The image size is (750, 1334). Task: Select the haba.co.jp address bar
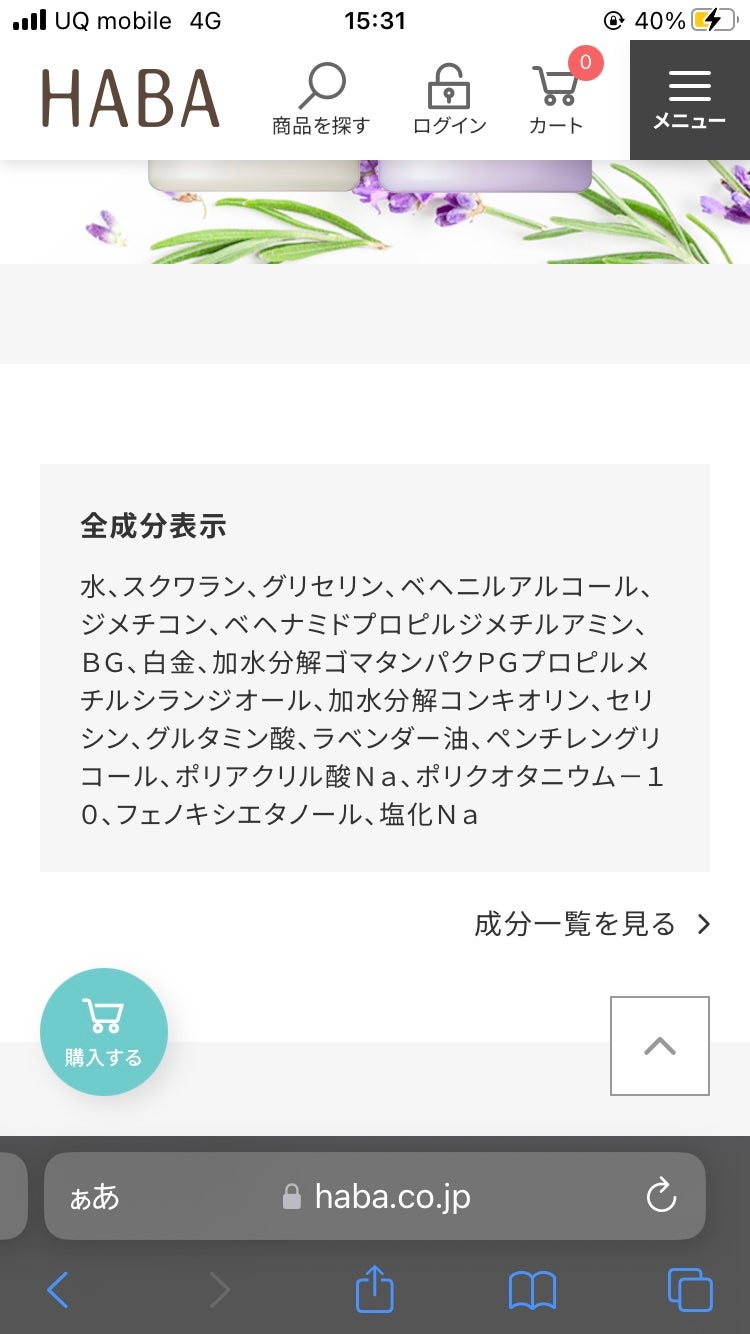pos(392,1197)
